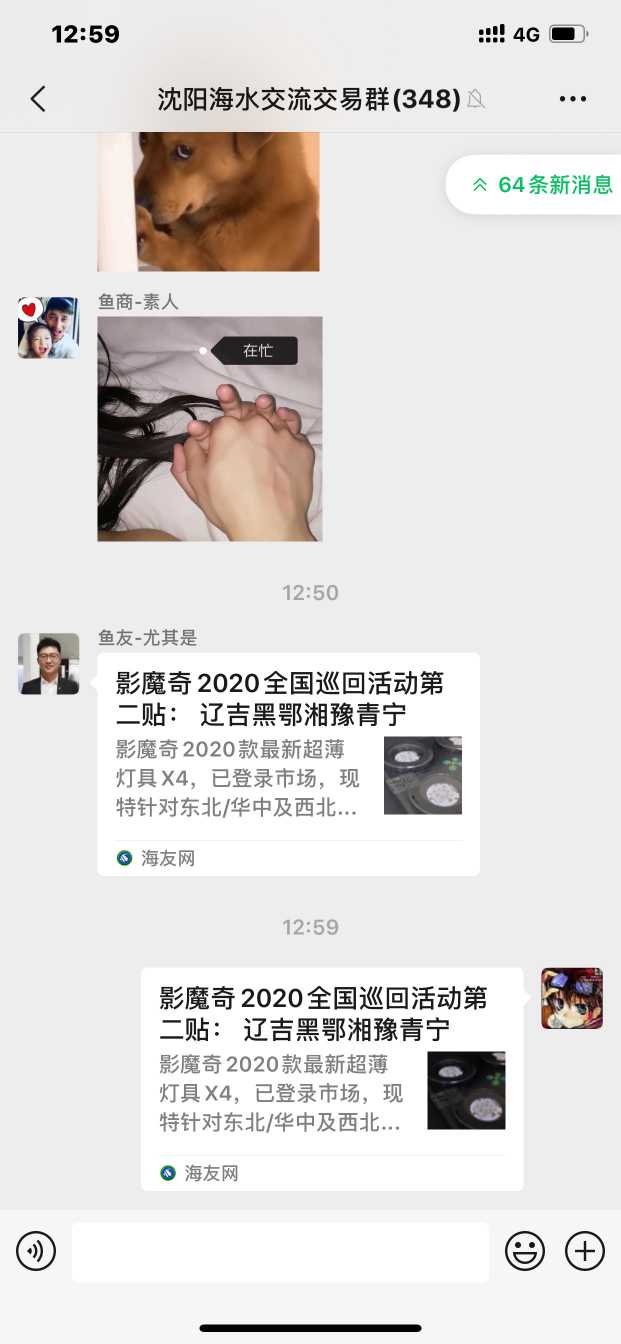Open group chat options menu

click(573, 98)
